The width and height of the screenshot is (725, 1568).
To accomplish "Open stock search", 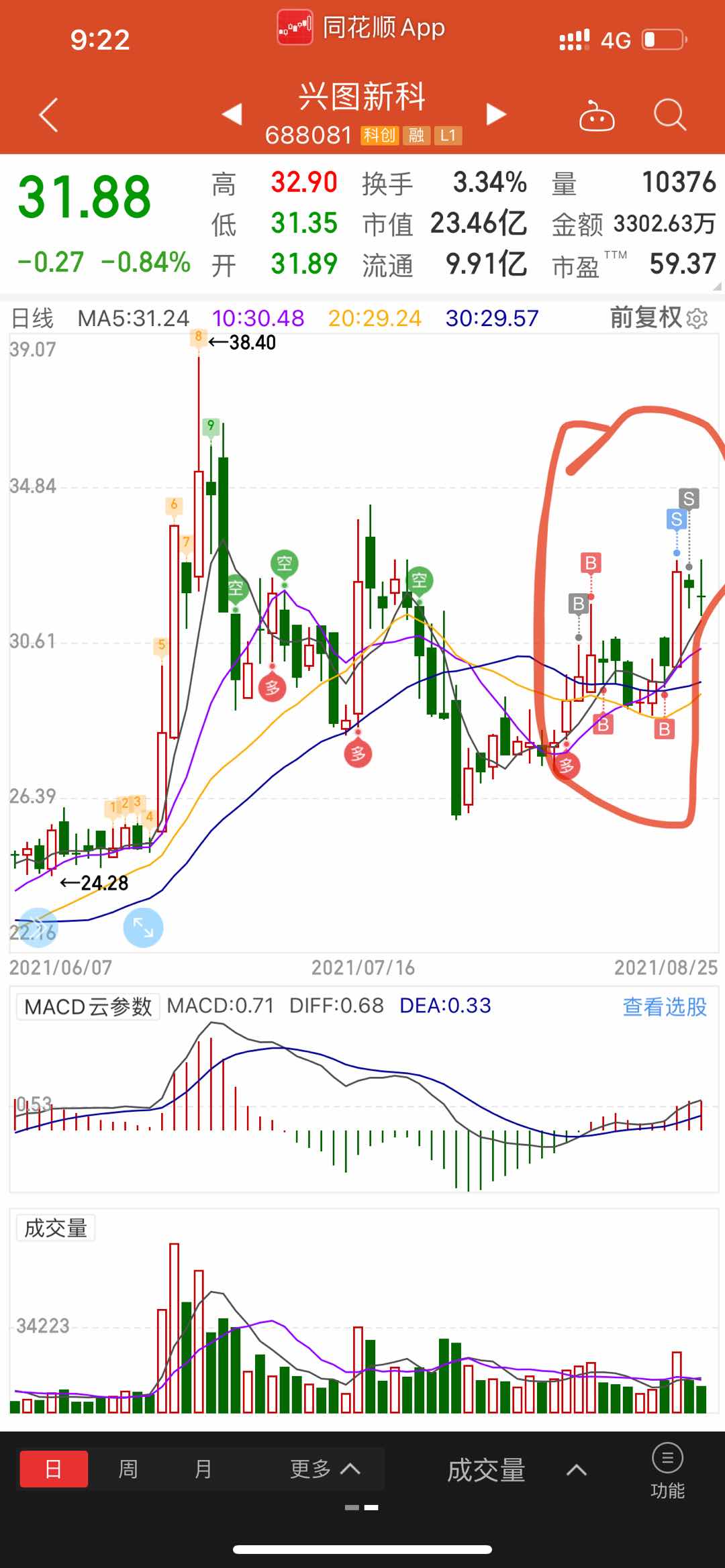I will click(x=669, y=115).
